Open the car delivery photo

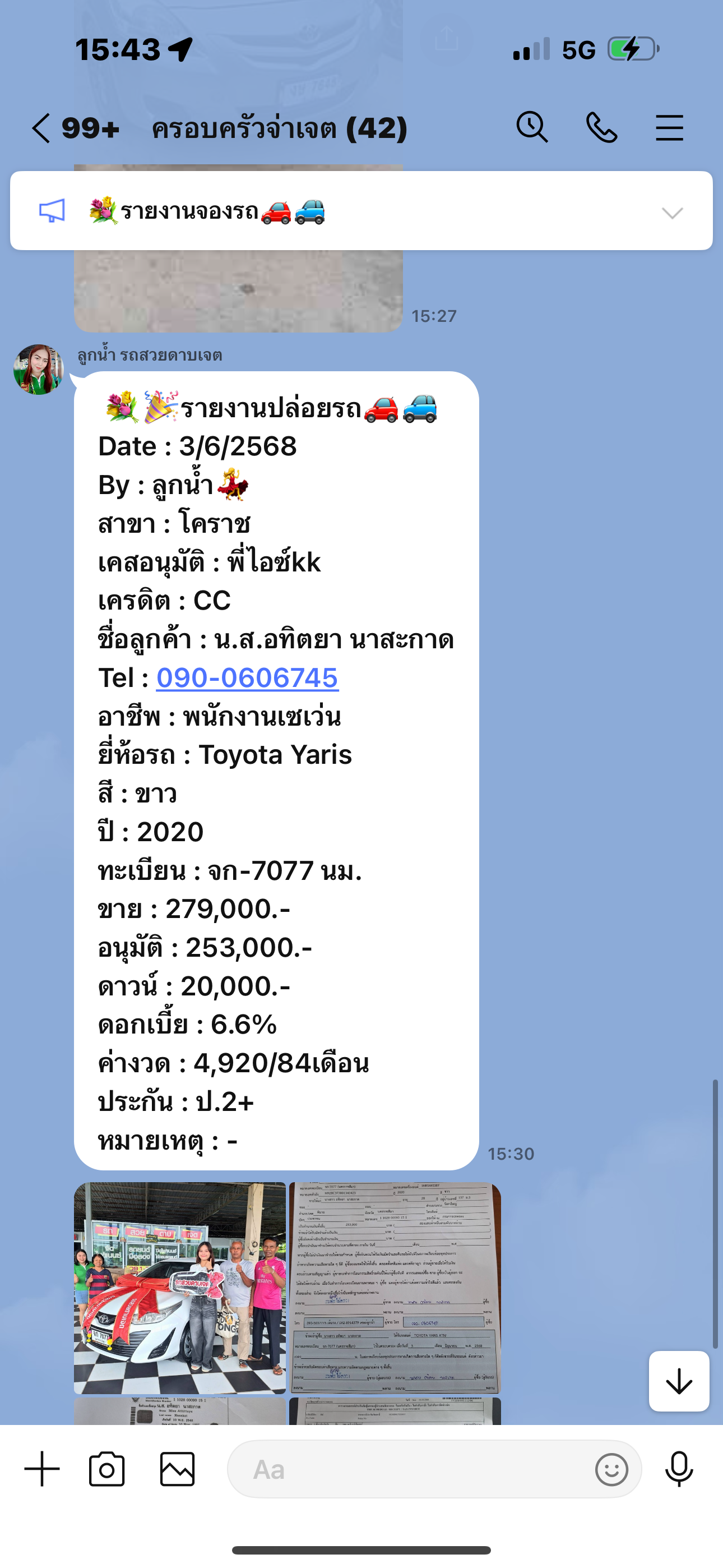coord(179,1288)
